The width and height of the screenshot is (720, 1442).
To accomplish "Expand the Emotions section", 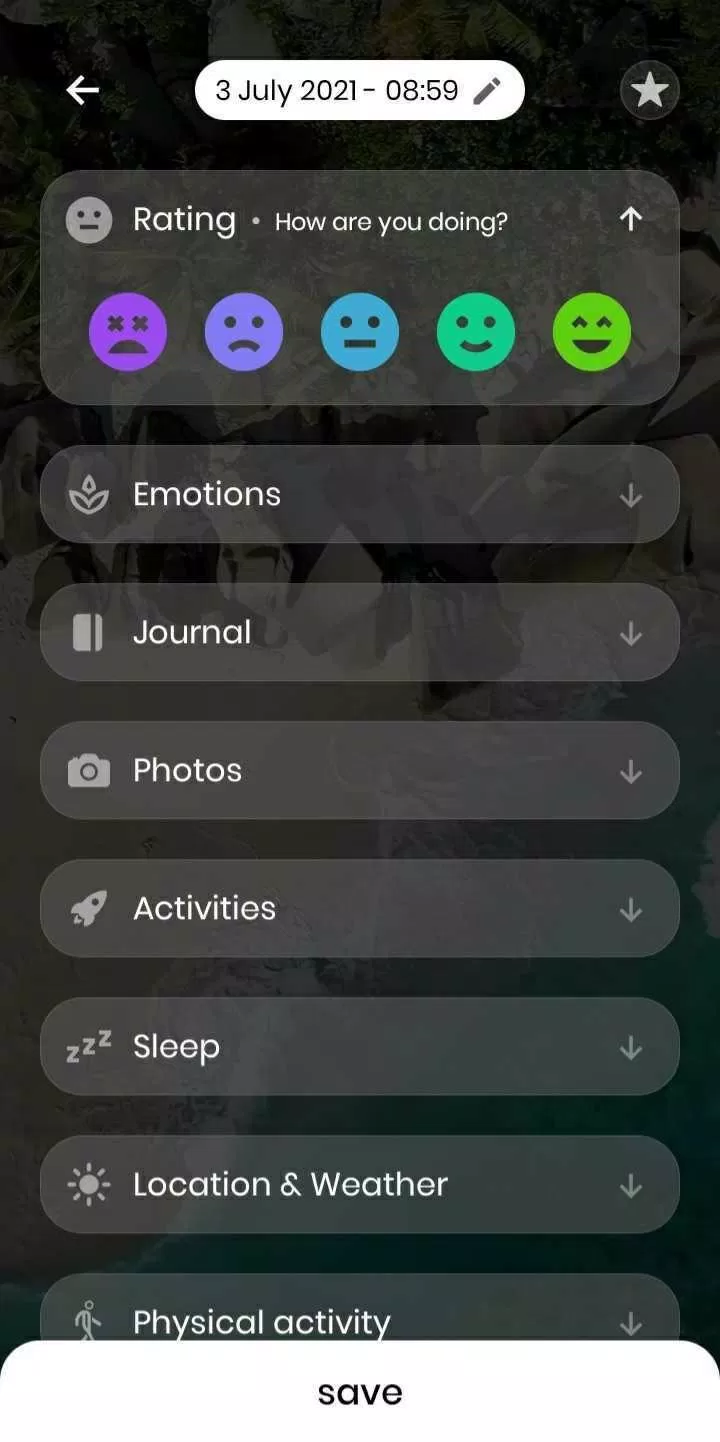I will point(360,494).
